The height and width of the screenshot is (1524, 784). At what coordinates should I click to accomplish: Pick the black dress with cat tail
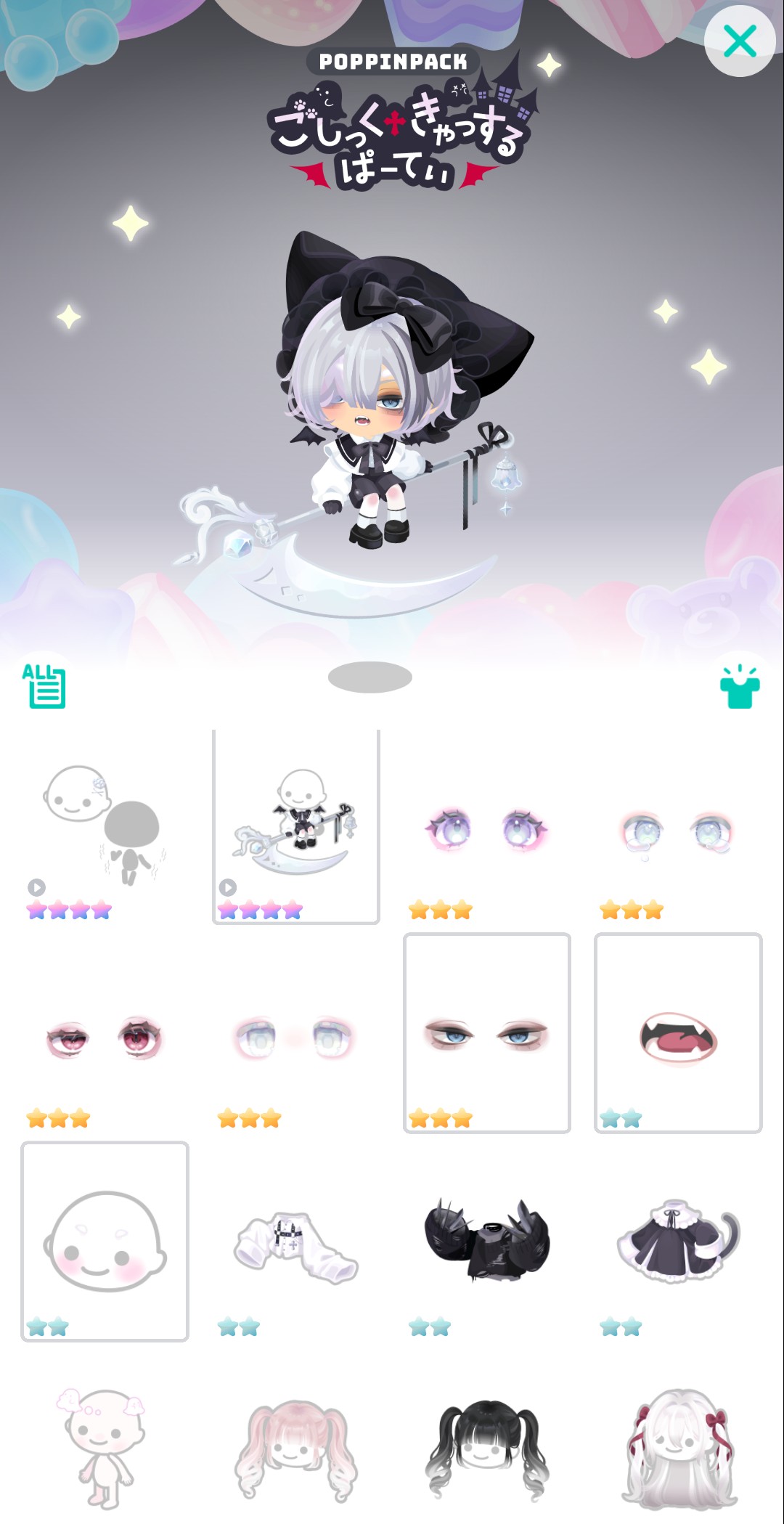click(678, 1242)
